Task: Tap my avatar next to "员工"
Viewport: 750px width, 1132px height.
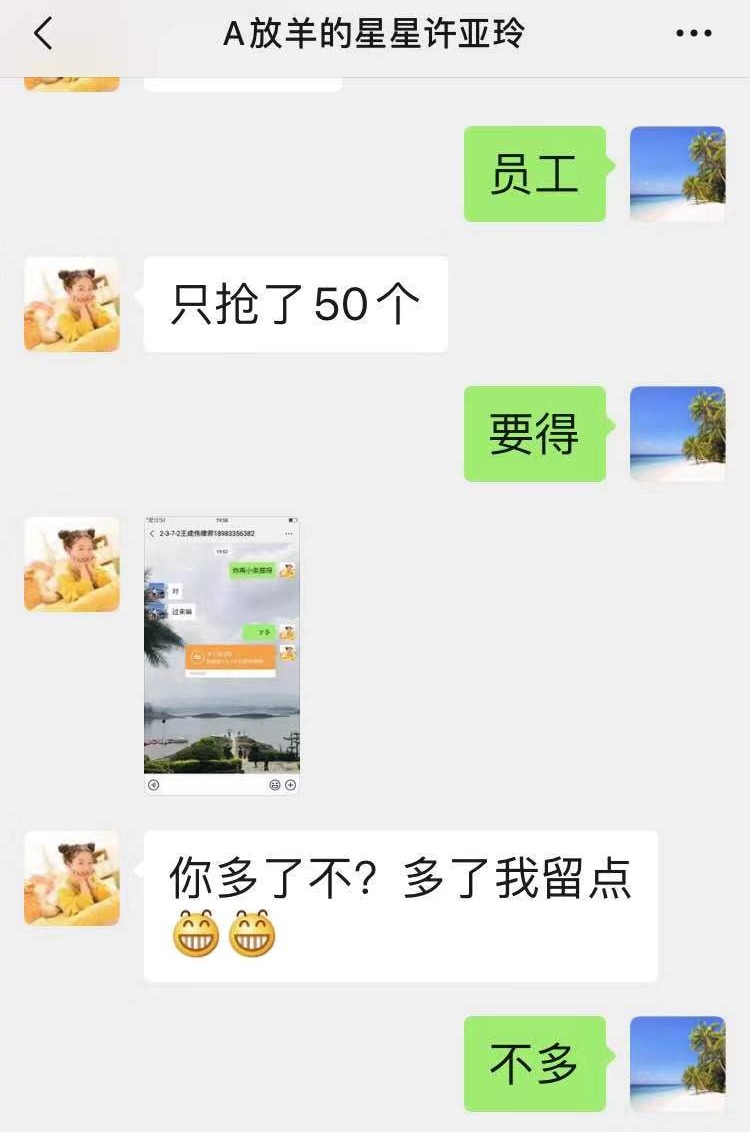Action: (x=677, y=174)
